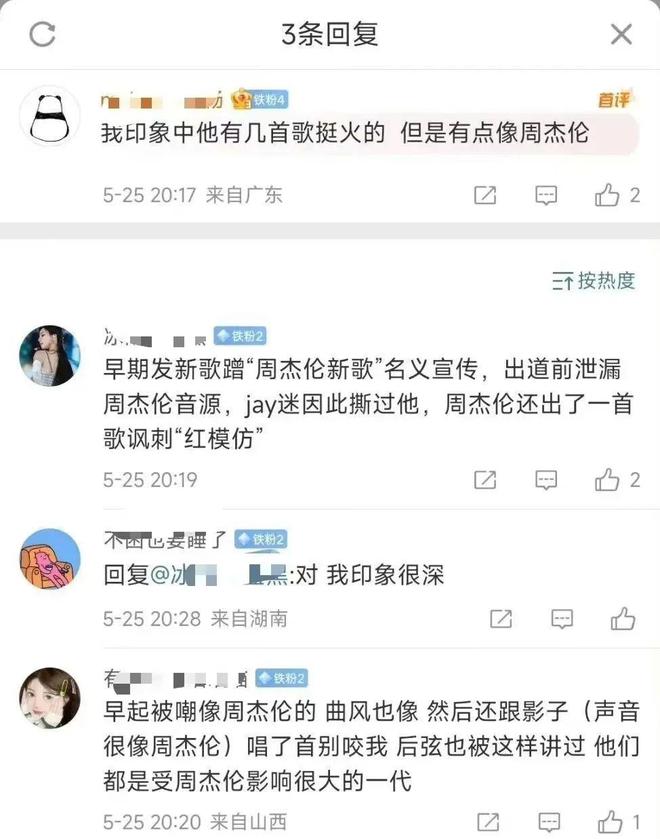
Task: Comment on the reply from 湖南
Action: (562, 619)
